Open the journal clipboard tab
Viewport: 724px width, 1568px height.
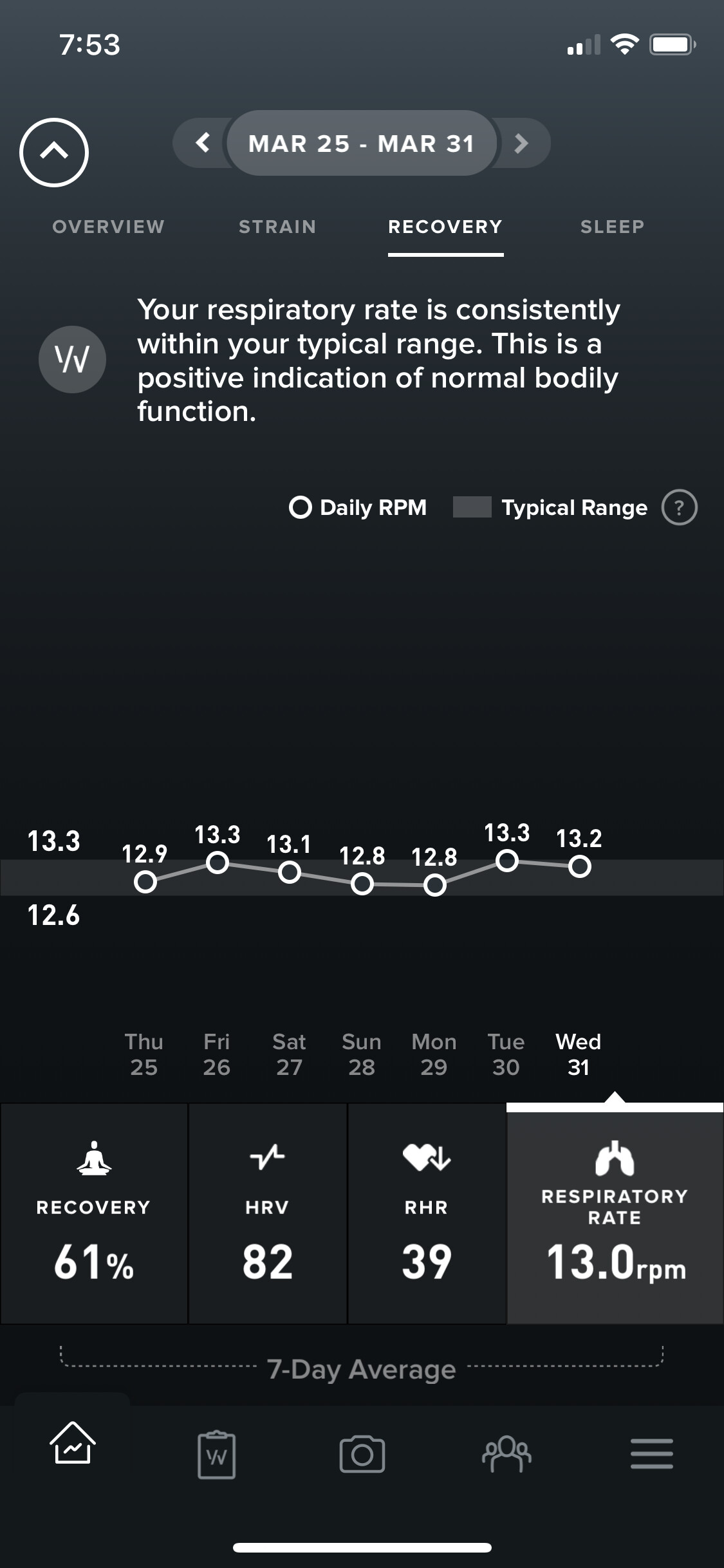217,1454
